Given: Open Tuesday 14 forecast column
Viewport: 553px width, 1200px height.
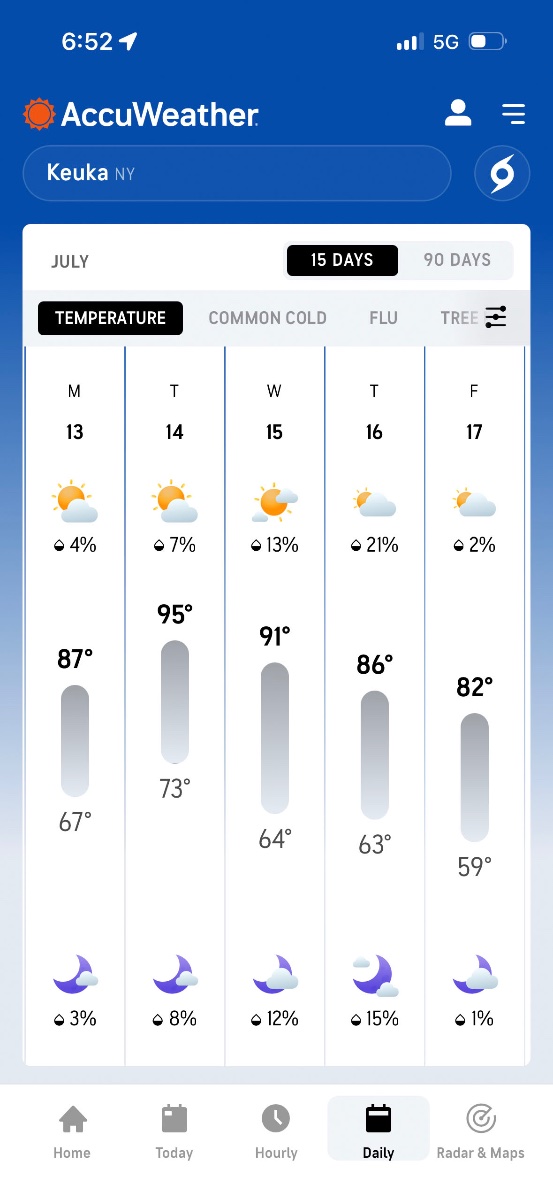Looking at the screenshot, I should tap(175, 706).
